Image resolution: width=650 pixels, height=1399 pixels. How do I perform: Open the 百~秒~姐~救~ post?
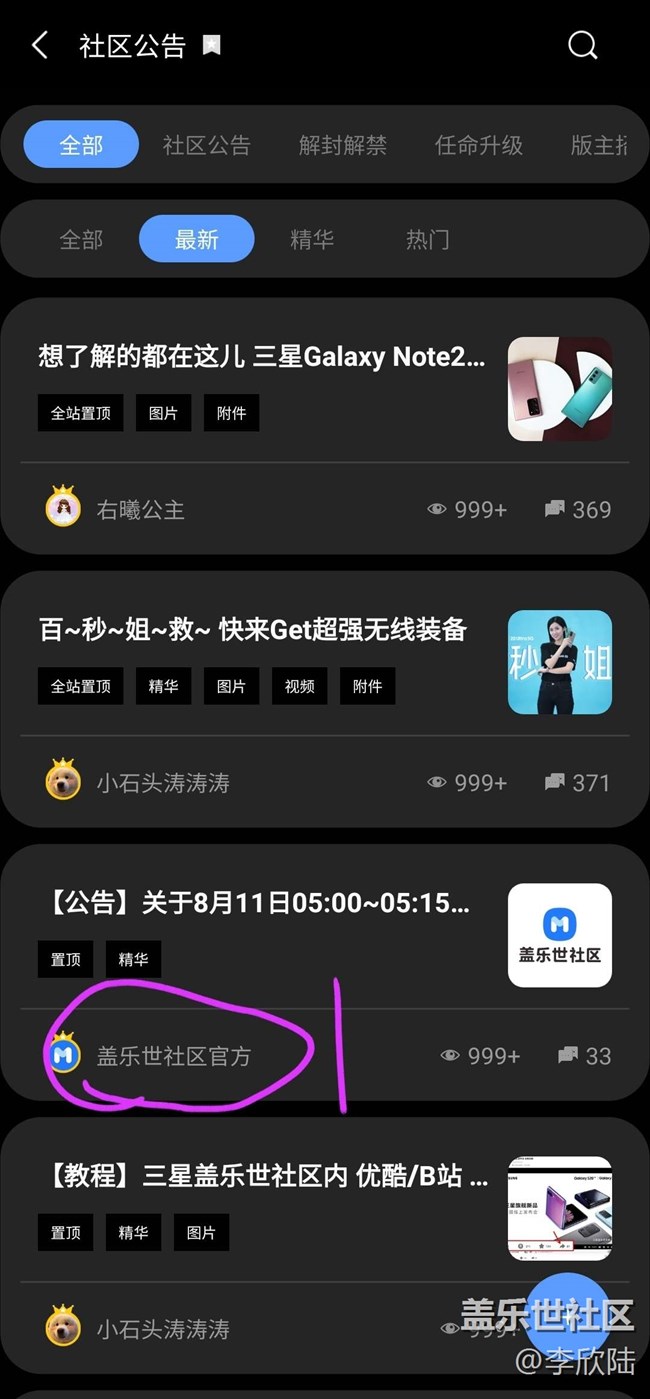(x=253, y=630)
